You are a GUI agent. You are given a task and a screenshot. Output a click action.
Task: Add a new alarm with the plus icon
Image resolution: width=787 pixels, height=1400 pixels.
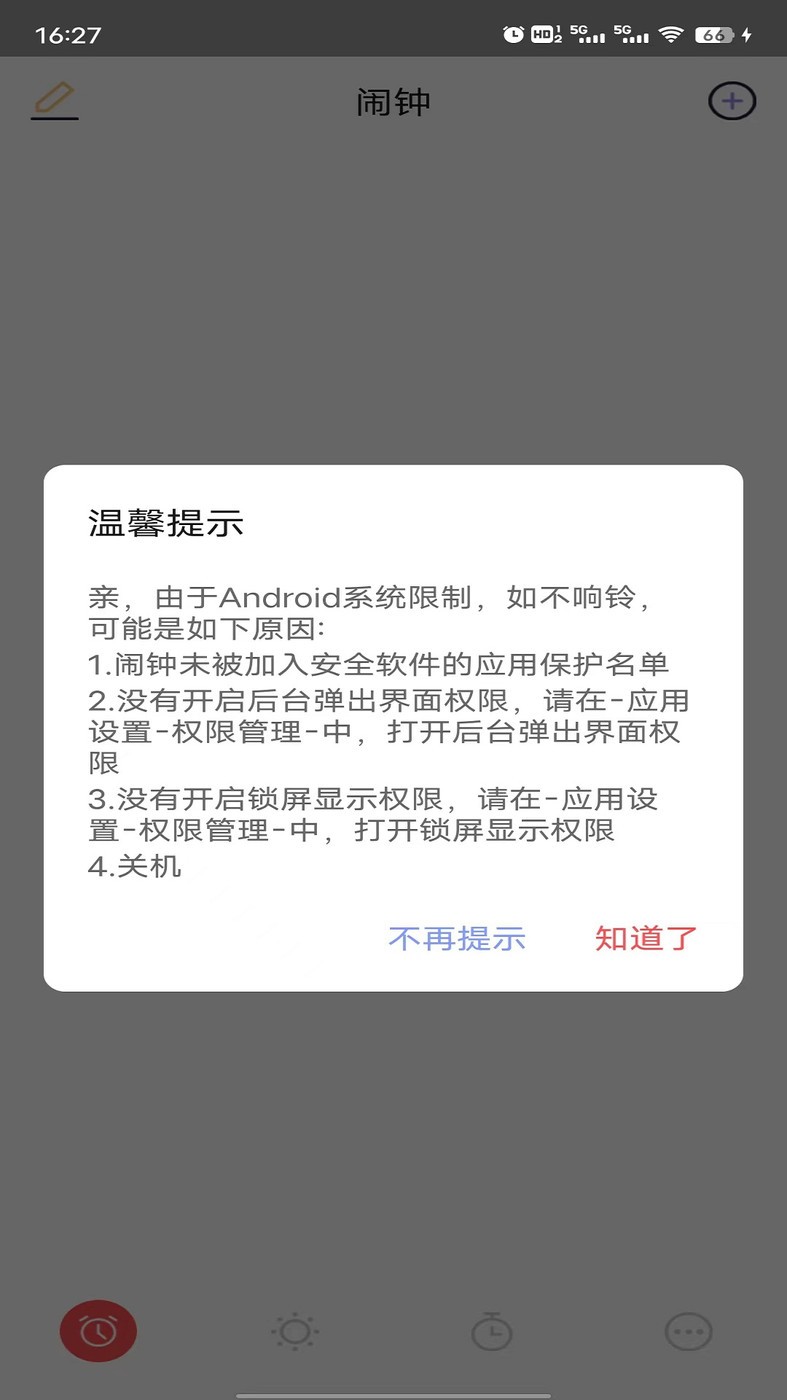732,101
